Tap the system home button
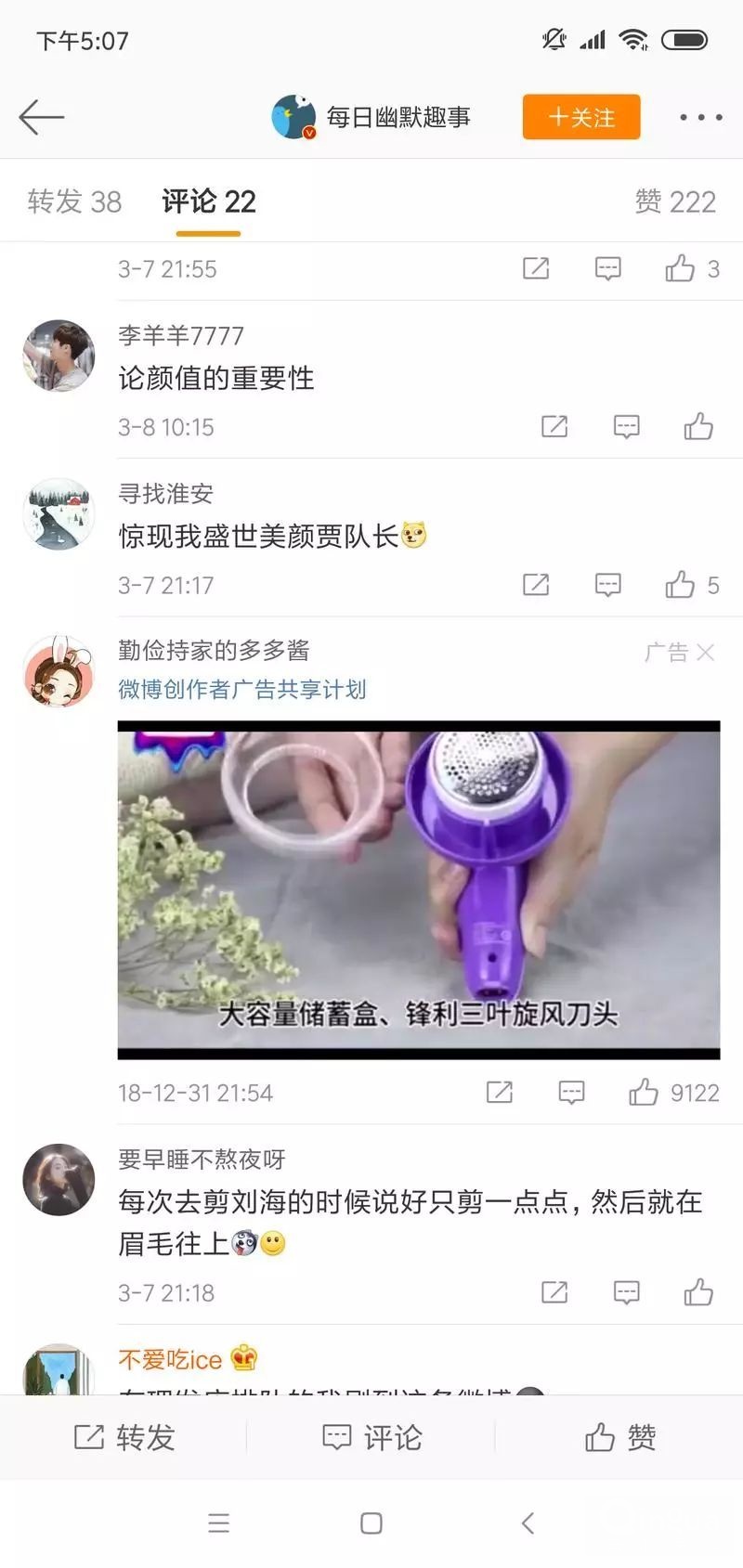The image size is (743, 1568). [x=371, y=1523]
